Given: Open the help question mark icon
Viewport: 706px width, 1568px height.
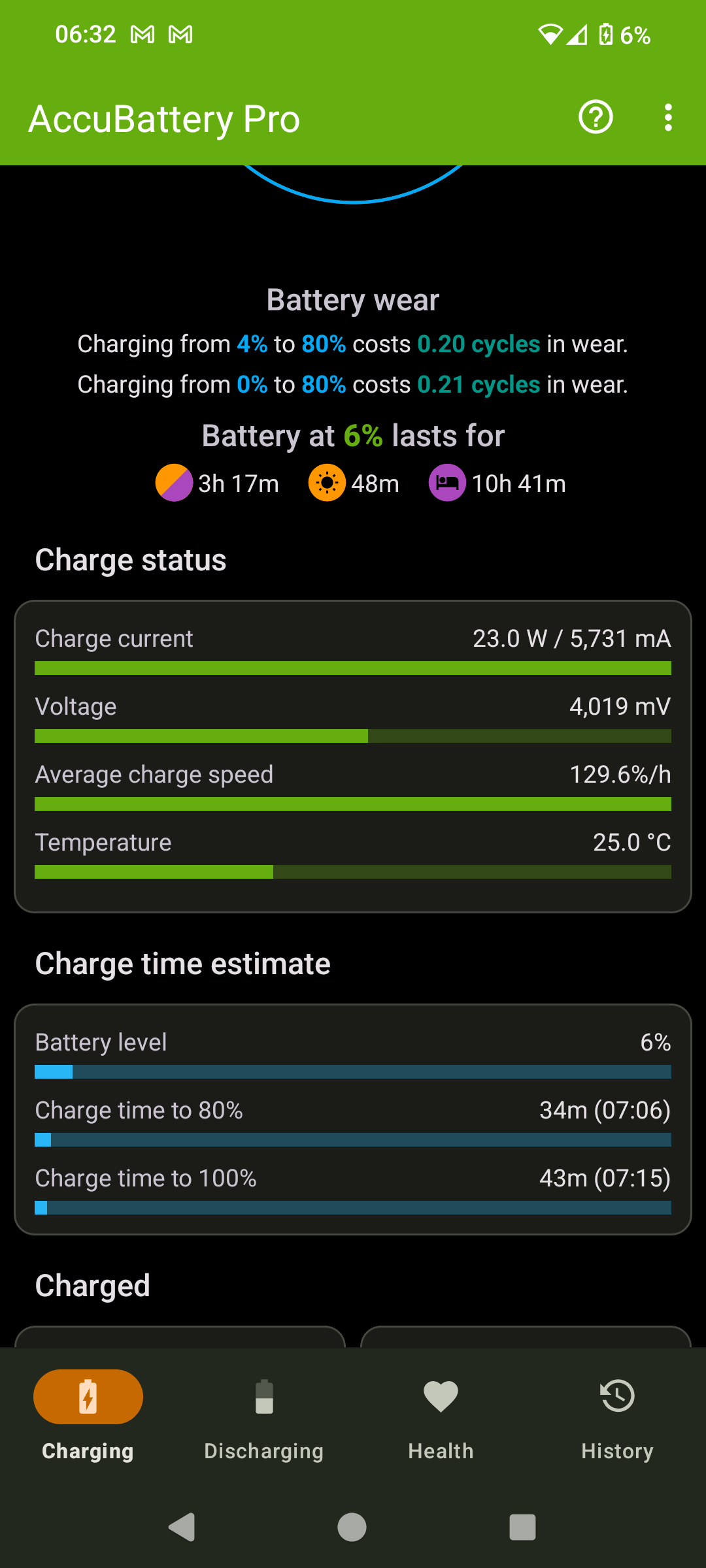Looking at the screenshot, I should coord(596,118).
